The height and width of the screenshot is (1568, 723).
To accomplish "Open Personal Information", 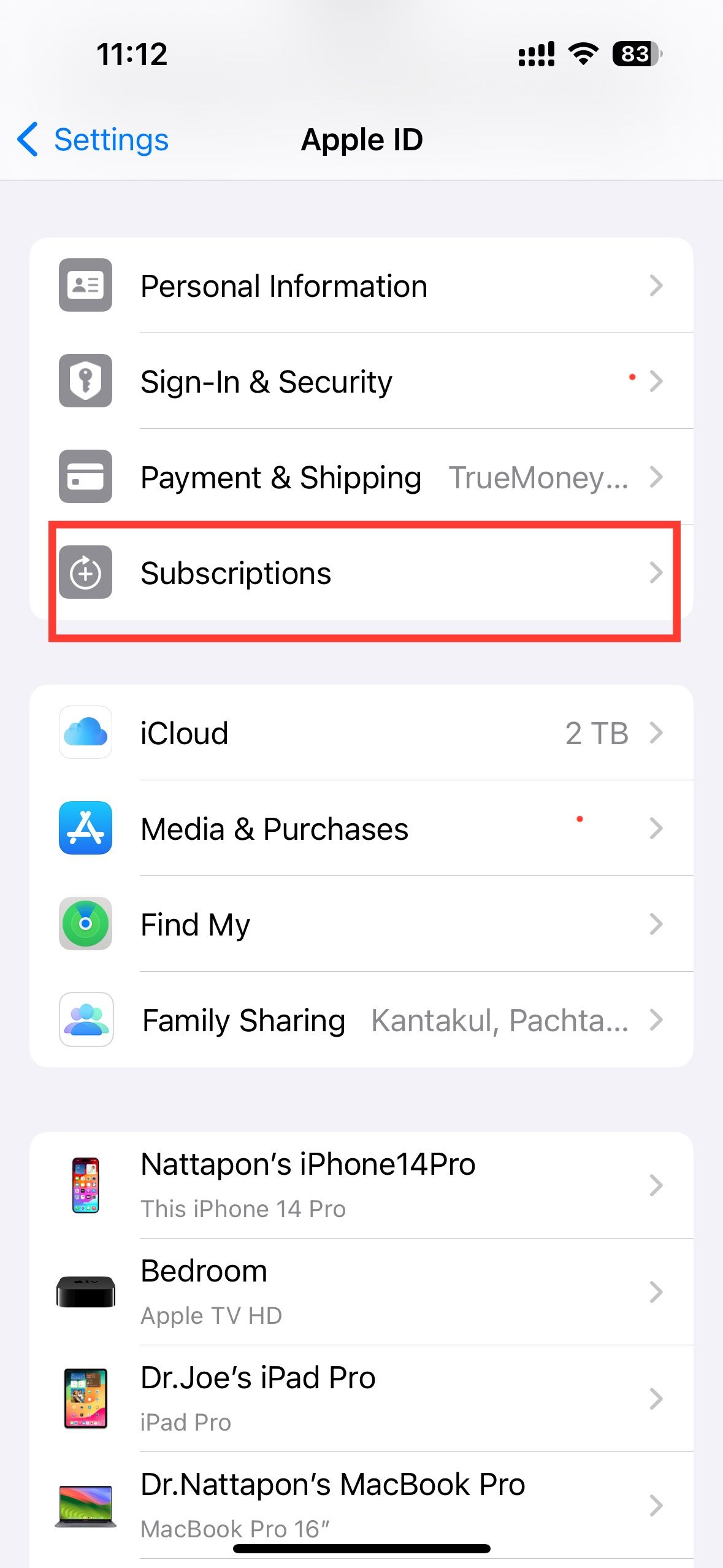I will pos(361,286).
